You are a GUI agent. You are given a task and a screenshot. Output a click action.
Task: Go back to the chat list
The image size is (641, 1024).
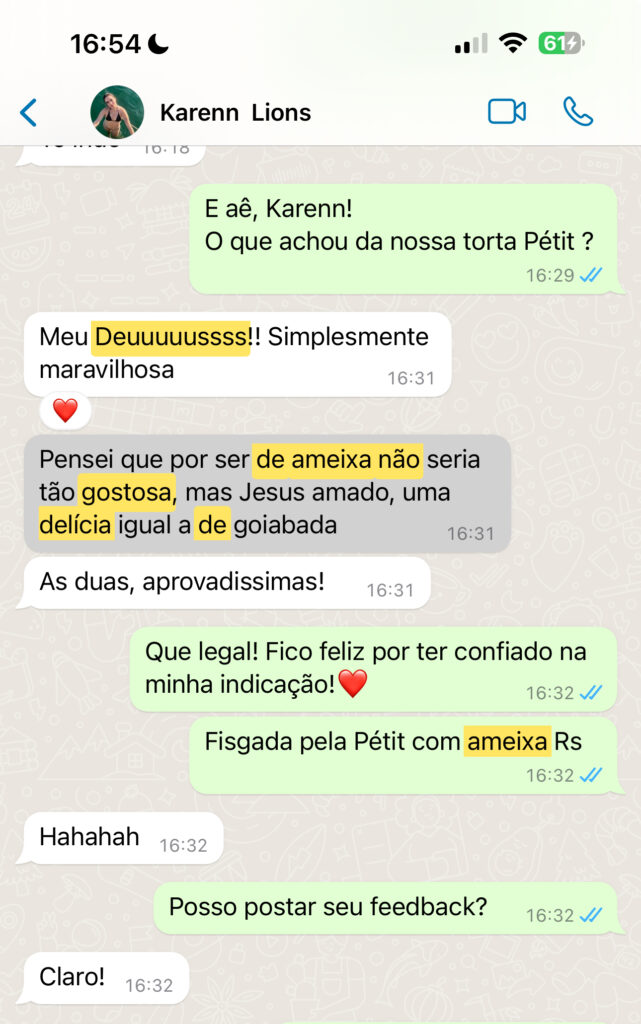(x=29, y=112)
